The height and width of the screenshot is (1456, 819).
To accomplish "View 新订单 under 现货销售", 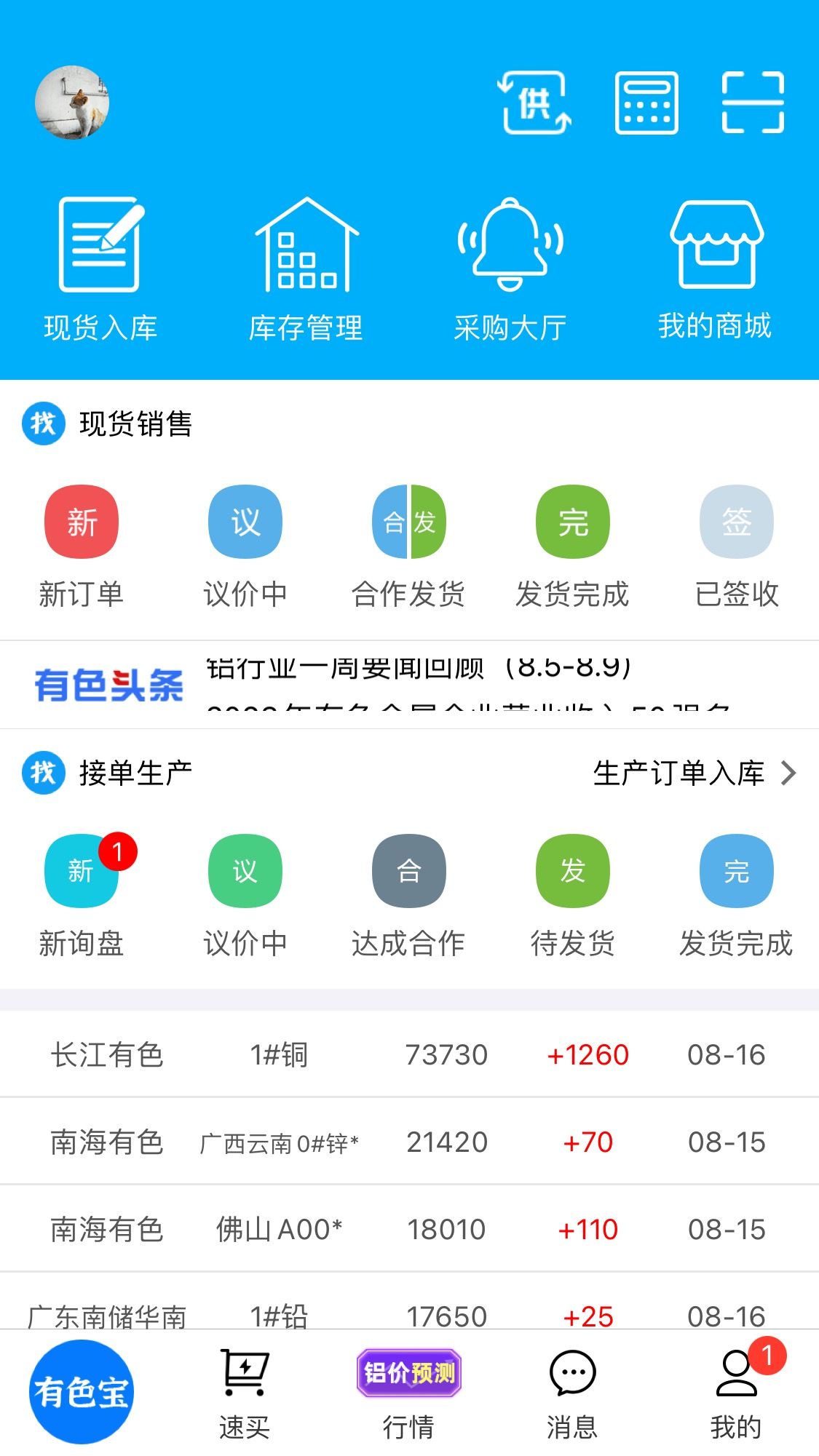I will pos(82,547).
